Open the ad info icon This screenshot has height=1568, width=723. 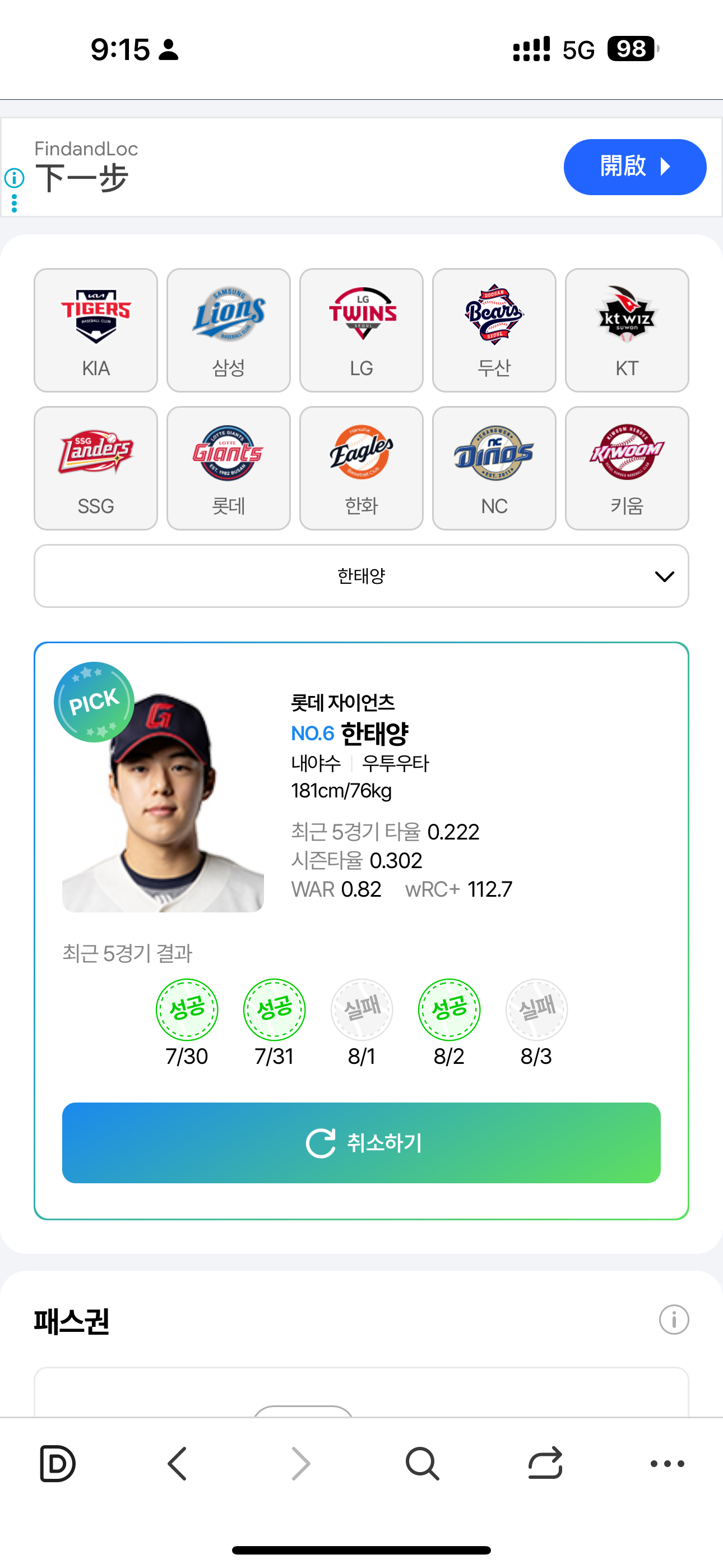(x=14, y=178)
